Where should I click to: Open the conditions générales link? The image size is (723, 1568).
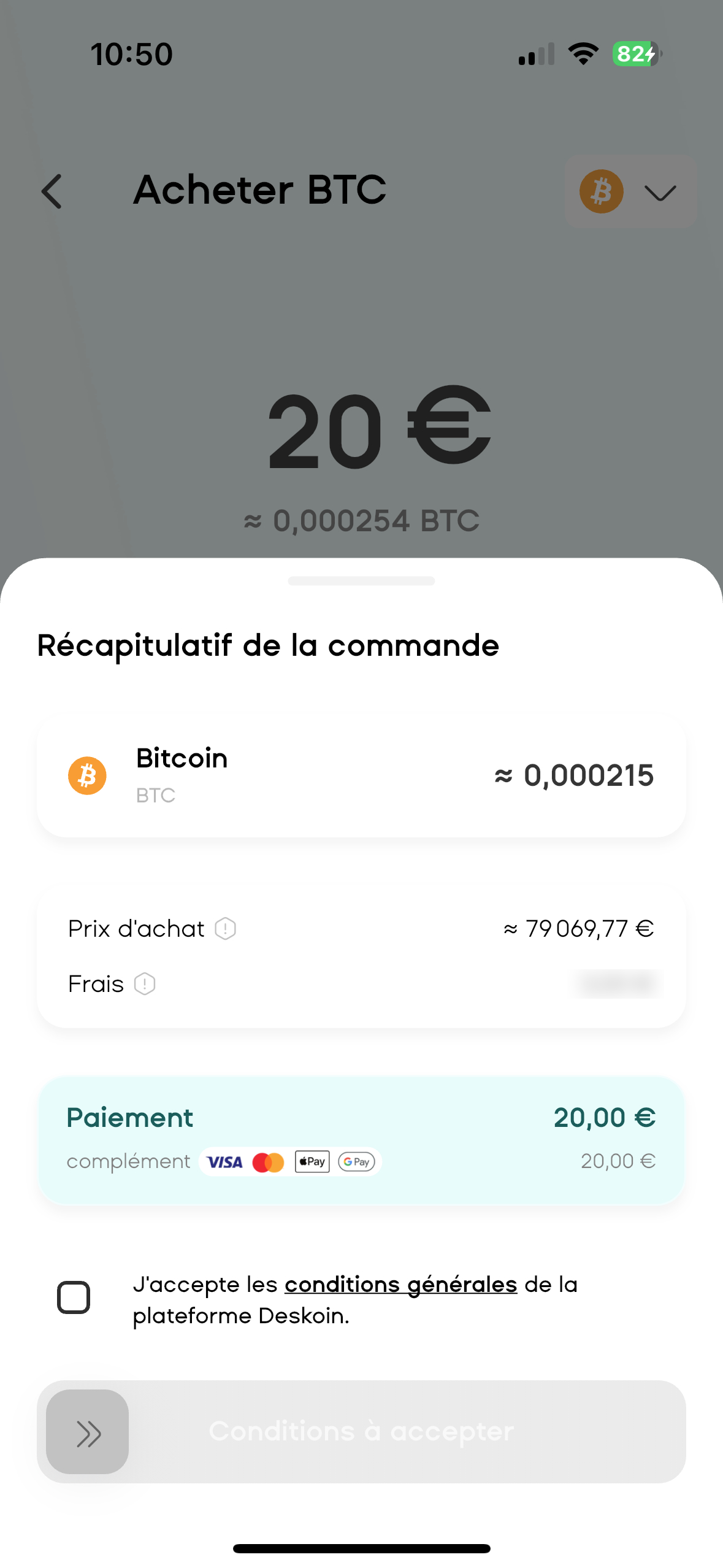click(x=400, y=1284)
